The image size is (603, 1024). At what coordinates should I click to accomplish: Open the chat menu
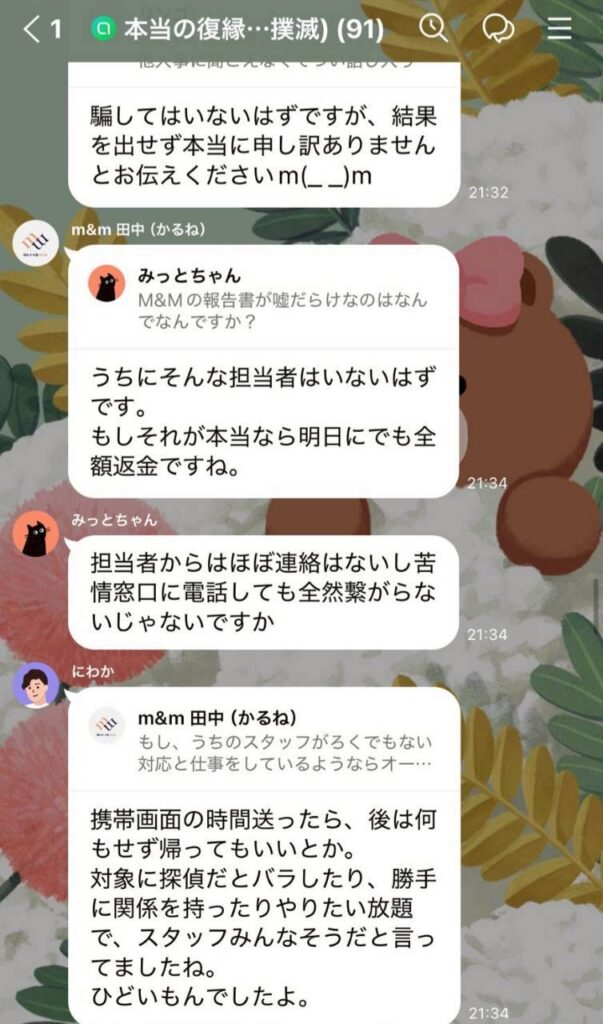click(560, 28)
